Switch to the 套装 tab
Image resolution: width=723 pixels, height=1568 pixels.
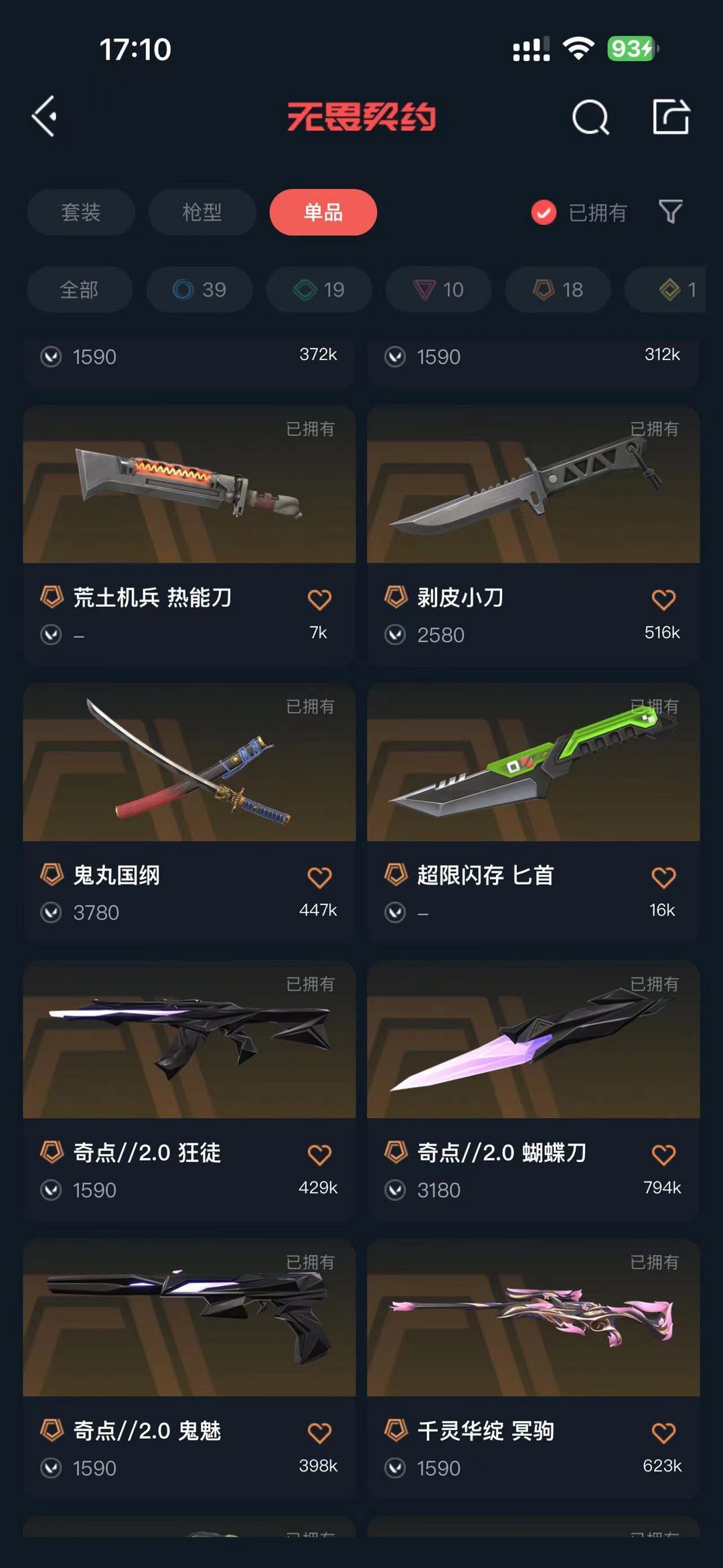(81, 212)
